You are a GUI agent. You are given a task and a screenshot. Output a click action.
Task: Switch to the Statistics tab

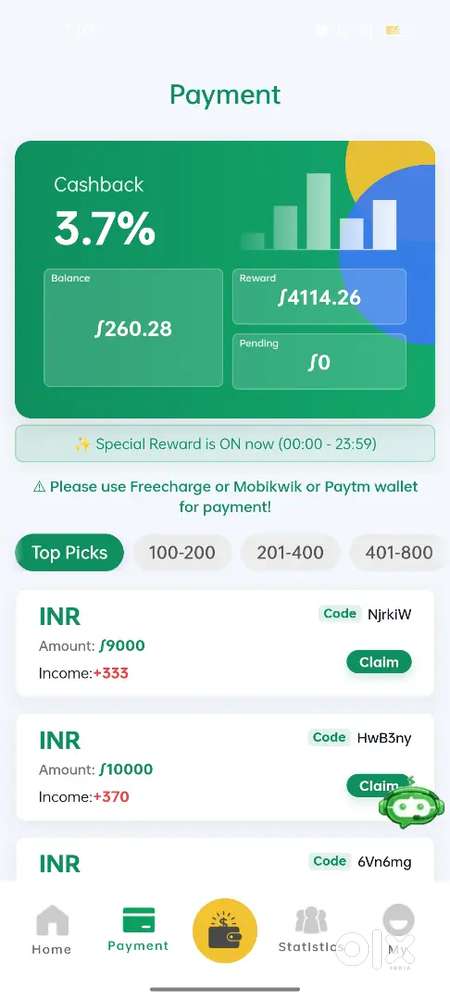coord(310,930)
